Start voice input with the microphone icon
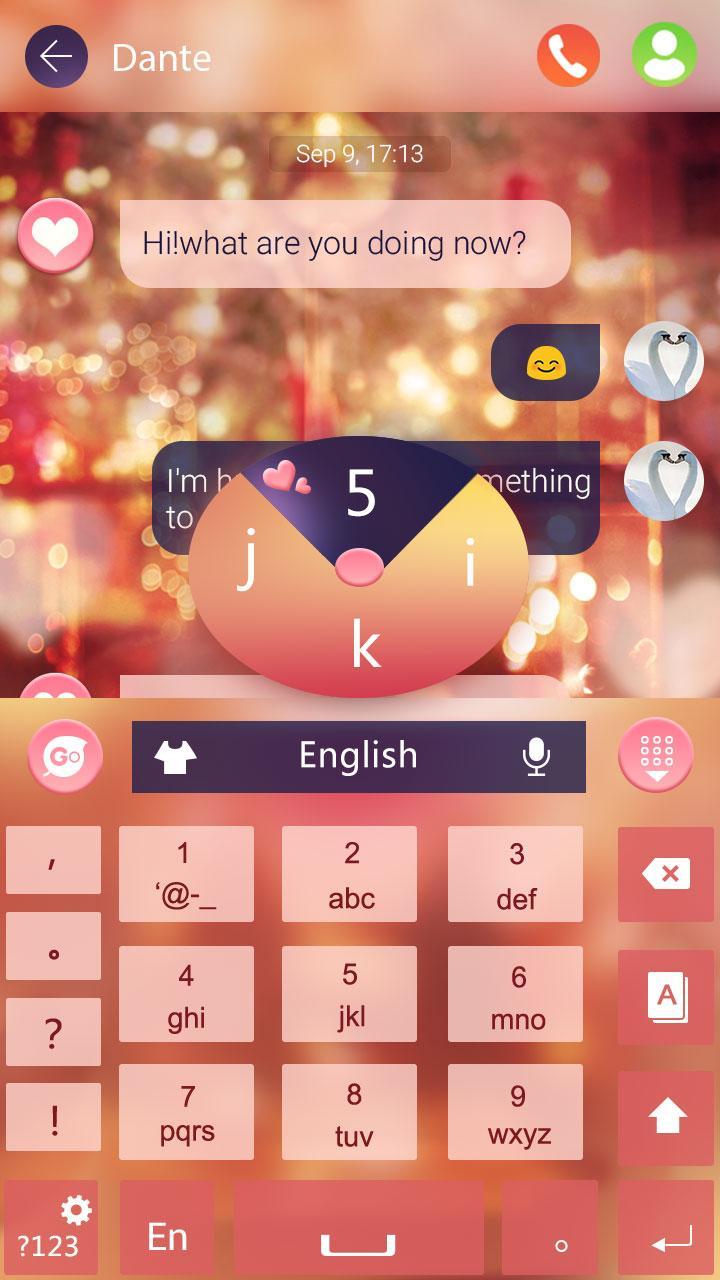Viewport: 720px width, 1280px height. 541,757
